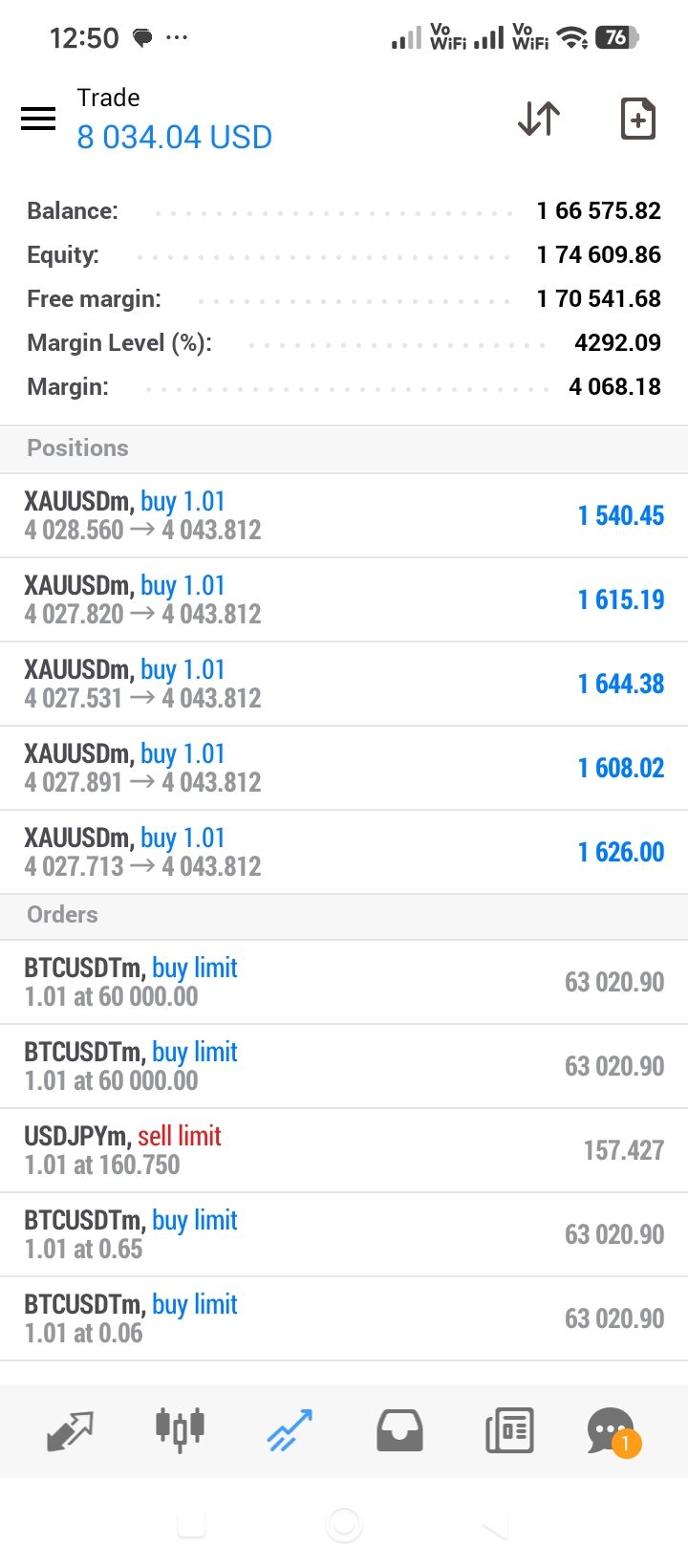The width and height of the screenshot is (688, 1568).
Task: Switch to the Quotes tab
Action: point(71,1431)
